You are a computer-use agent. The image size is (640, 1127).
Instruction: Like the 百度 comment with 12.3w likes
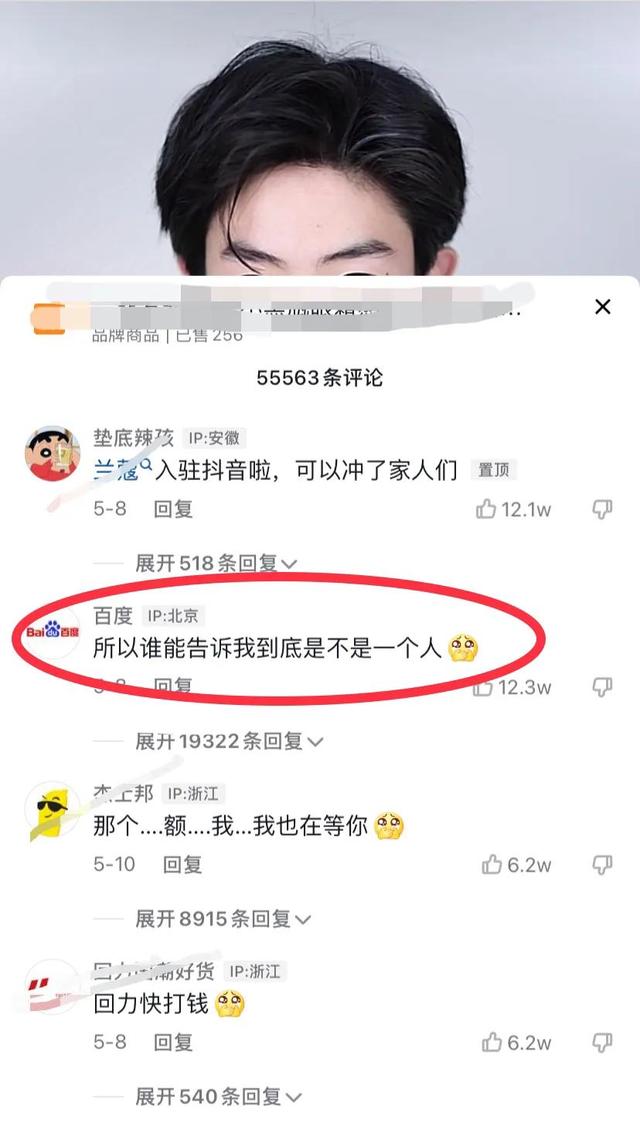click(487, 687)
